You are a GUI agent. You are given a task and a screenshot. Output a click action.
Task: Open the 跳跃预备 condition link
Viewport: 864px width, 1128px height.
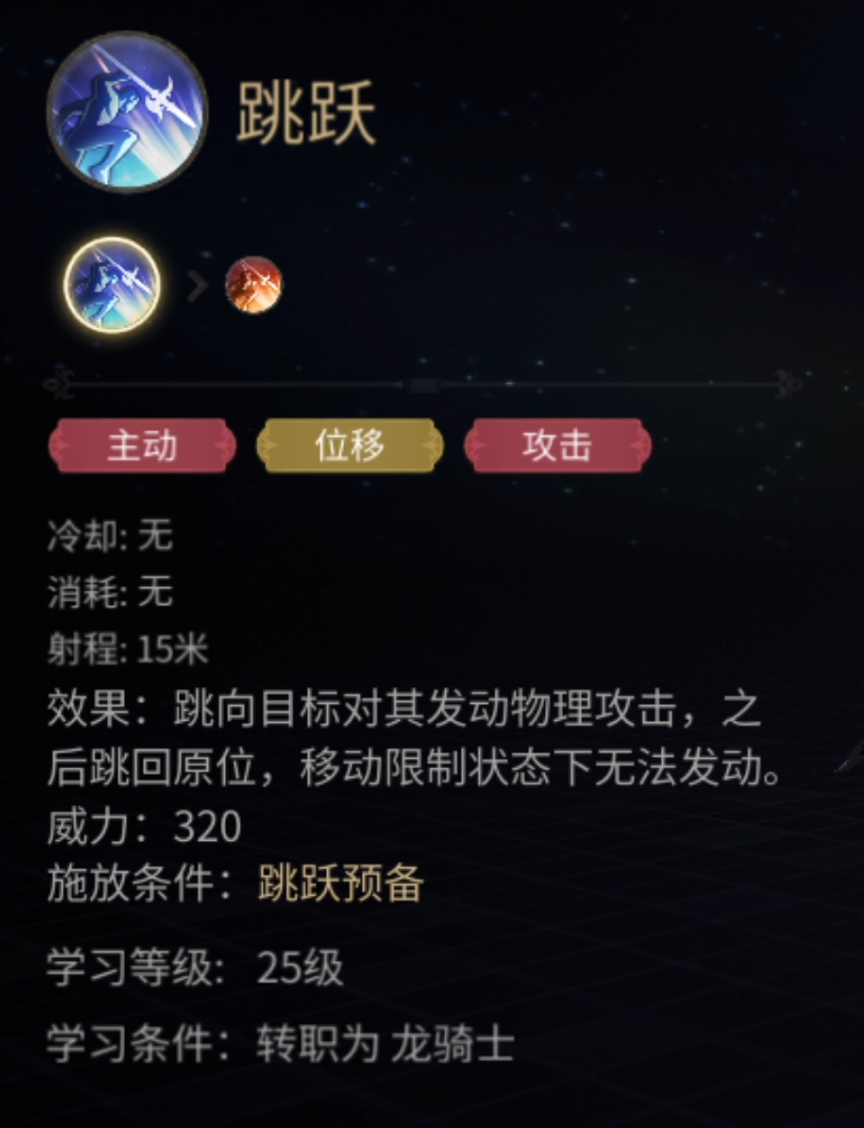(341, 884)
